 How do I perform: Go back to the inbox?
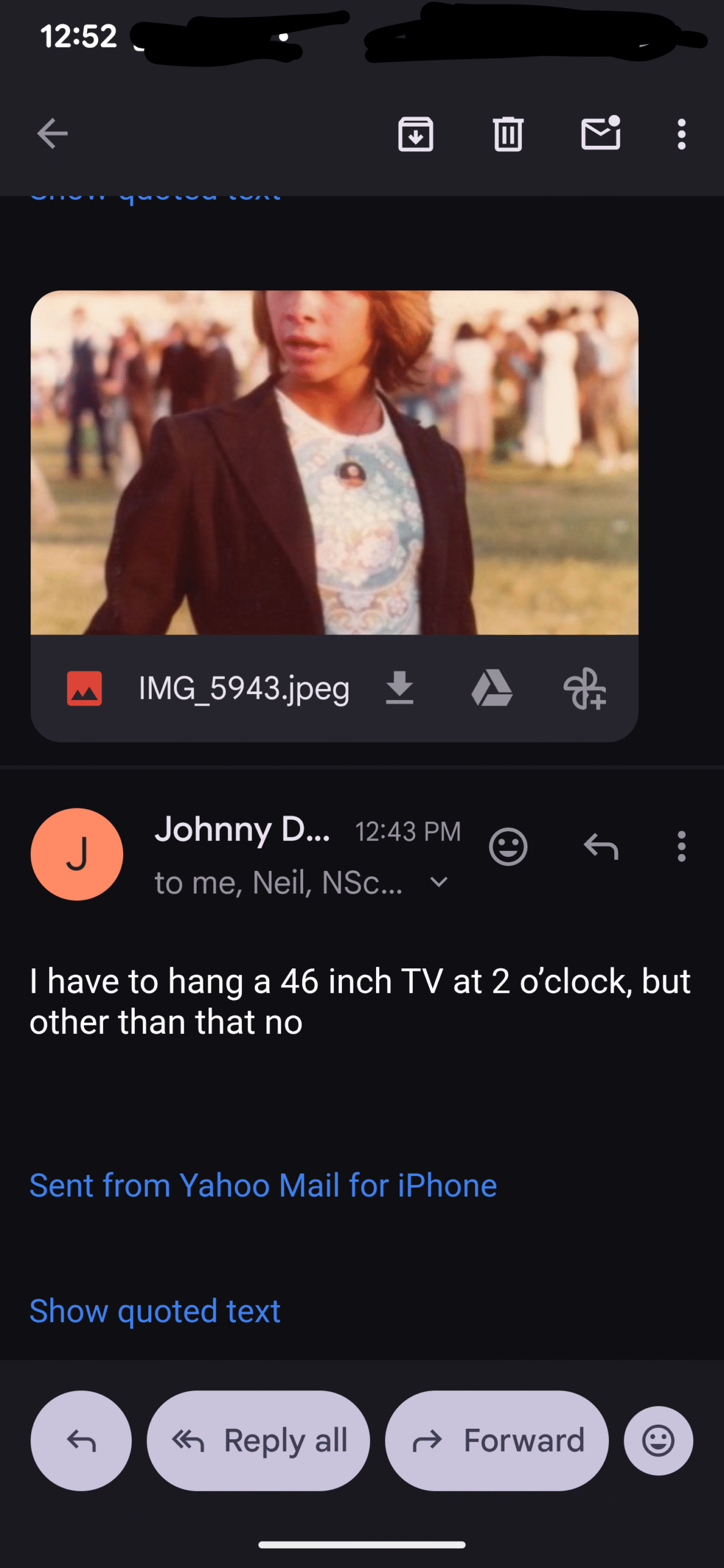[52, 134]
